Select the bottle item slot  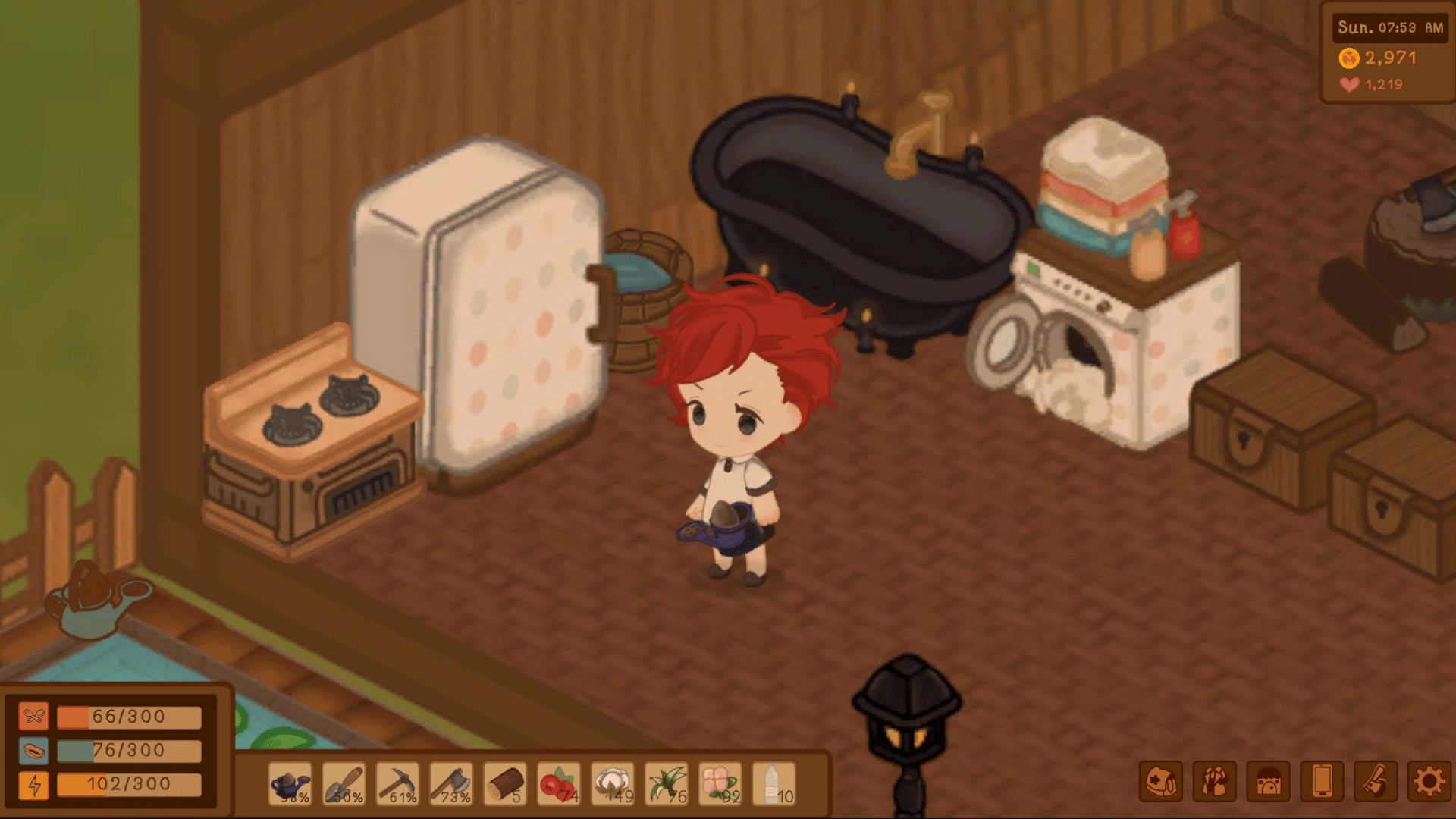(x=774, y=784)
